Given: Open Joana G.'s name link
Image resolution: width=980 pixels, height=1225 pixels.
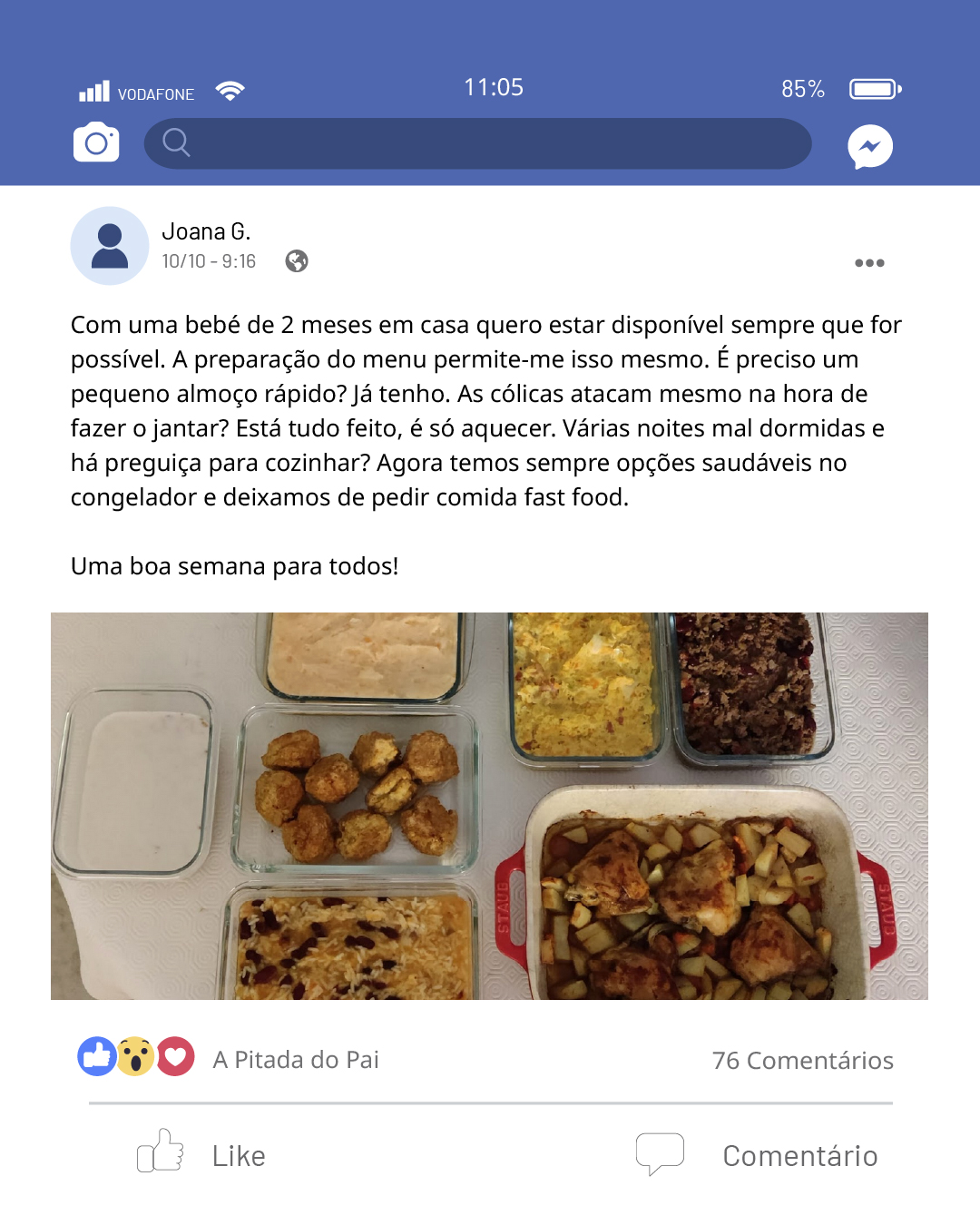Looking at the screenshot, I should click(x=206, y=231).
